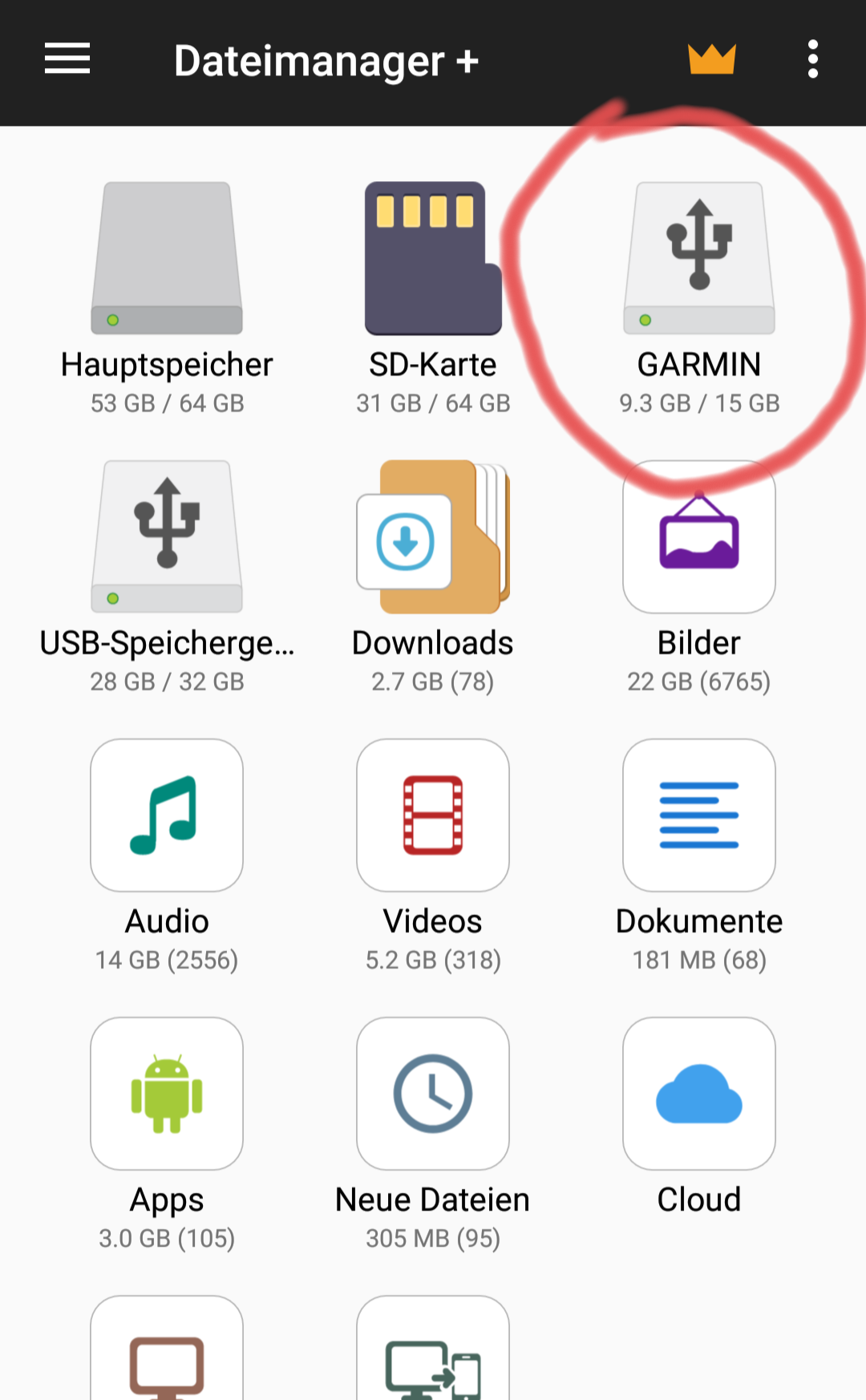This screenshot has width=866, height=1400.
Task: Open the hamburger drawer menu
Action: tap(67, 60)
